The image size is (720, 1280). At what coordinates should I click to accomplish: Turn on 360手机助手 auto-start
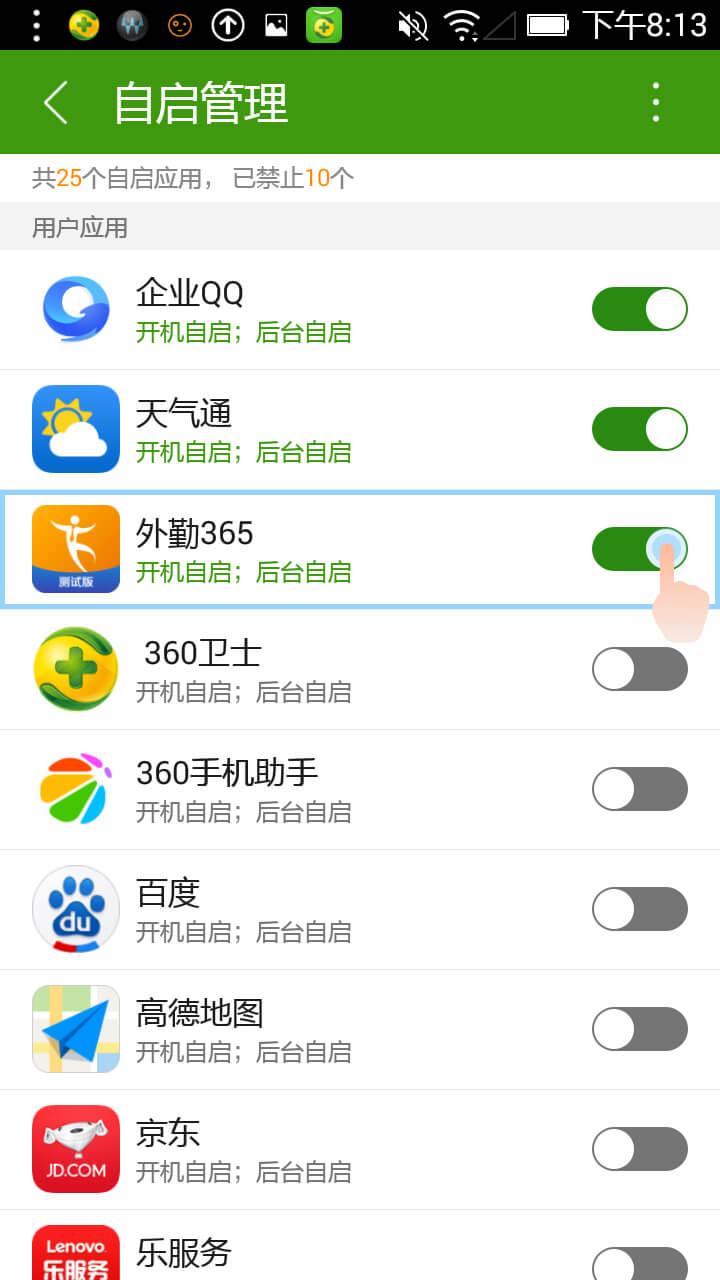click(640, 790)
